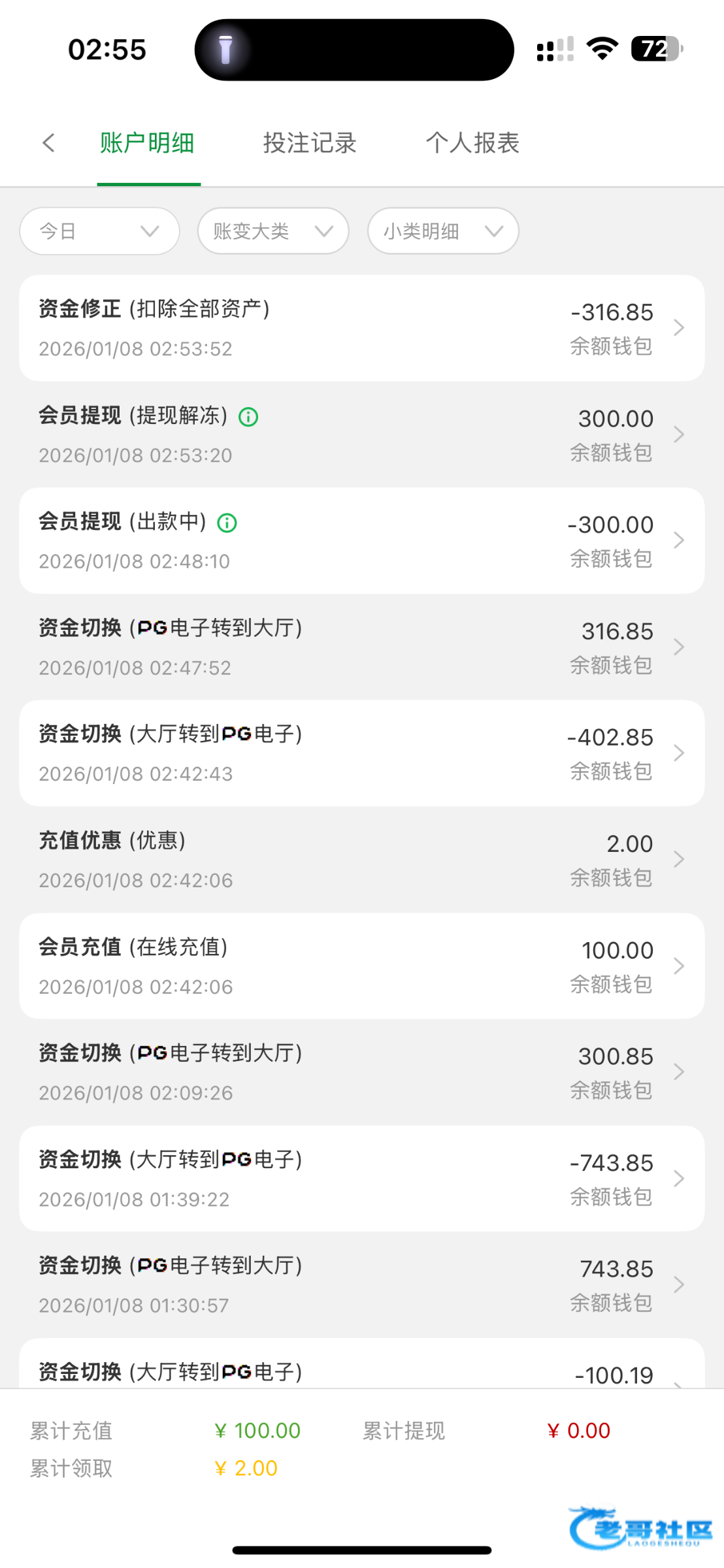View the 会员提现 (提现解冻) record details
This screenshot has height=1568, width=724.
coord(361,434)
